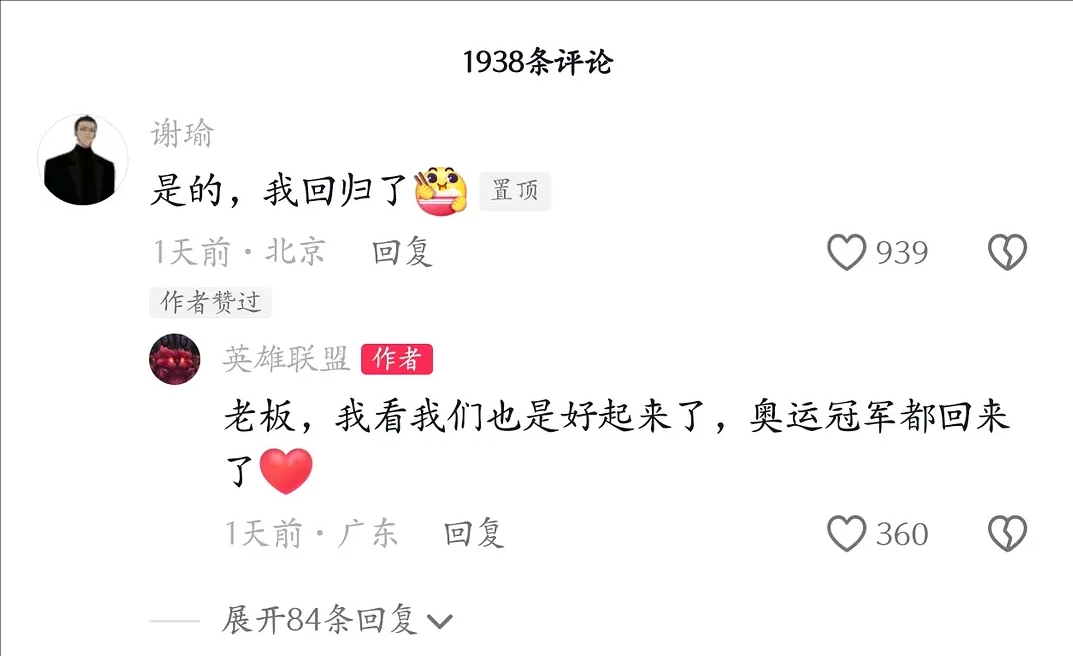Viewport: 1073px width, 656px height.
Task: Open username 谢瑜
Action: [x=182, y=133]
